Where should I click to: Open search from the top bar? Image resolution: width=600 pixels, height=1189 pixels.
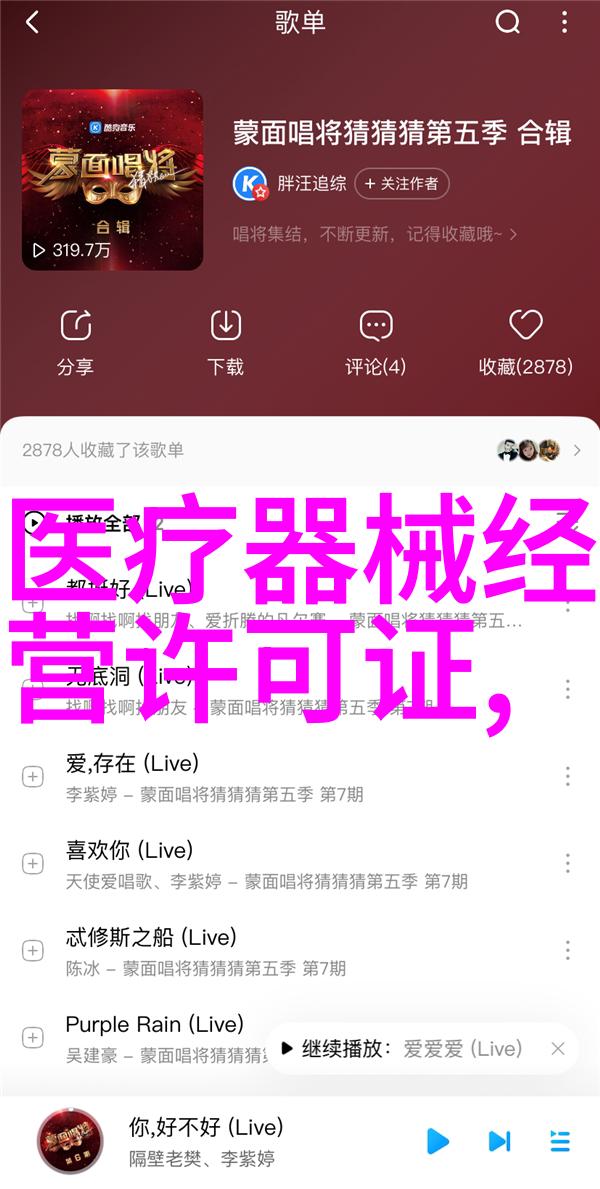[x=509, y=24]
